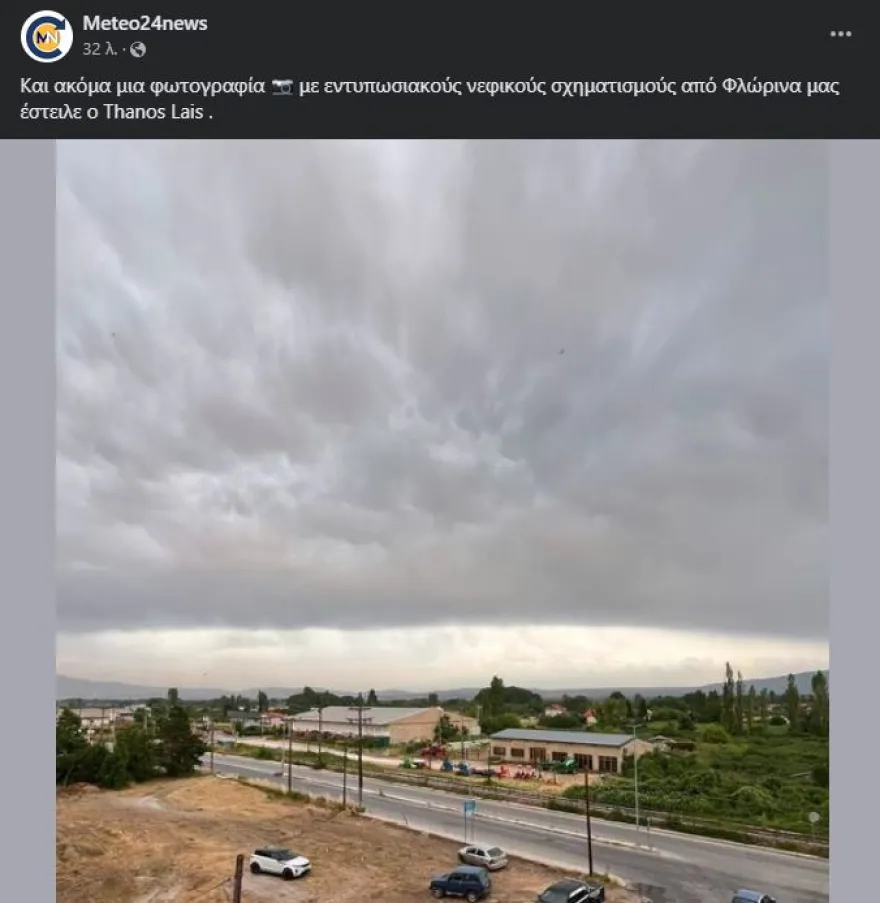The width and height of the screenshot is (880, 903).
Task: Tap the Meteo24news profile picture
Action: [x=46, y=36]
